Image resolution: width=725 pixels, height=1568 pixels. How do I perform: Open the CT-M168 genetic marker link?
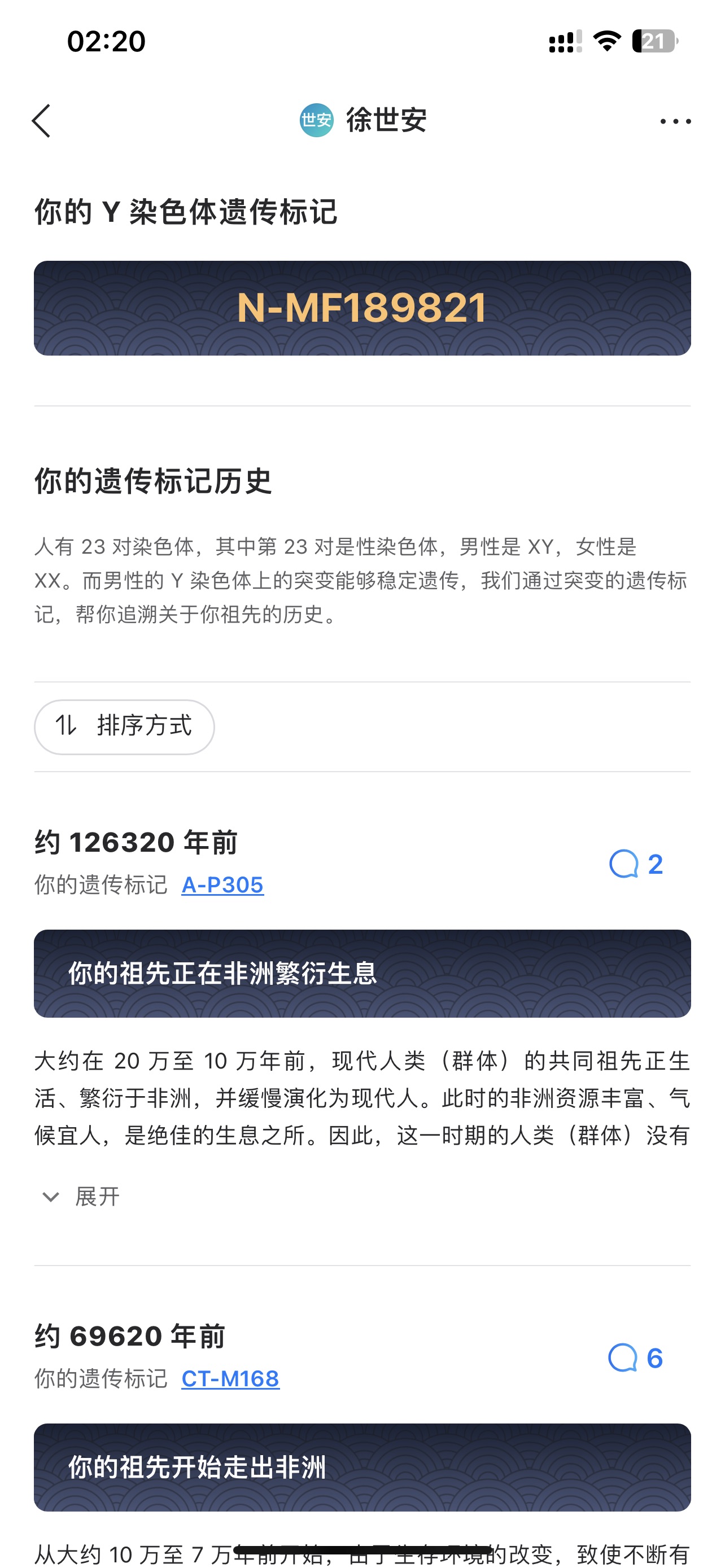(230, 1379)
